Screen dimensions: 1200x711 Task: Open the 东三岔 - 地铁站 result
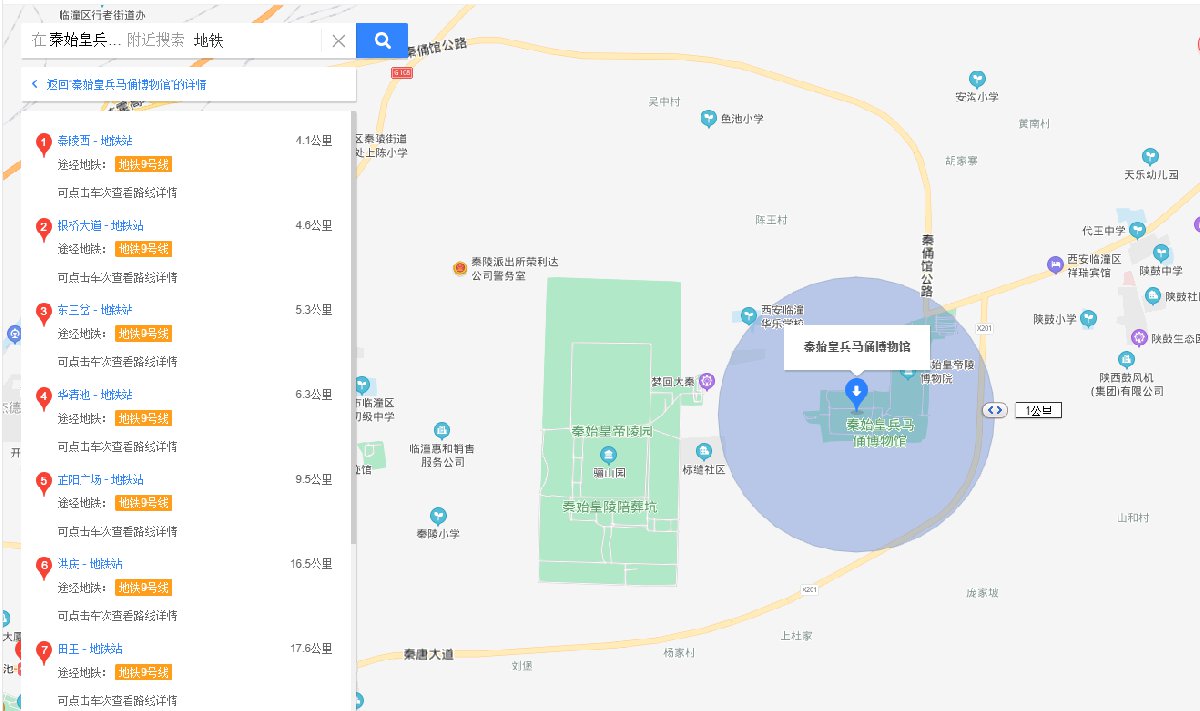95,310
